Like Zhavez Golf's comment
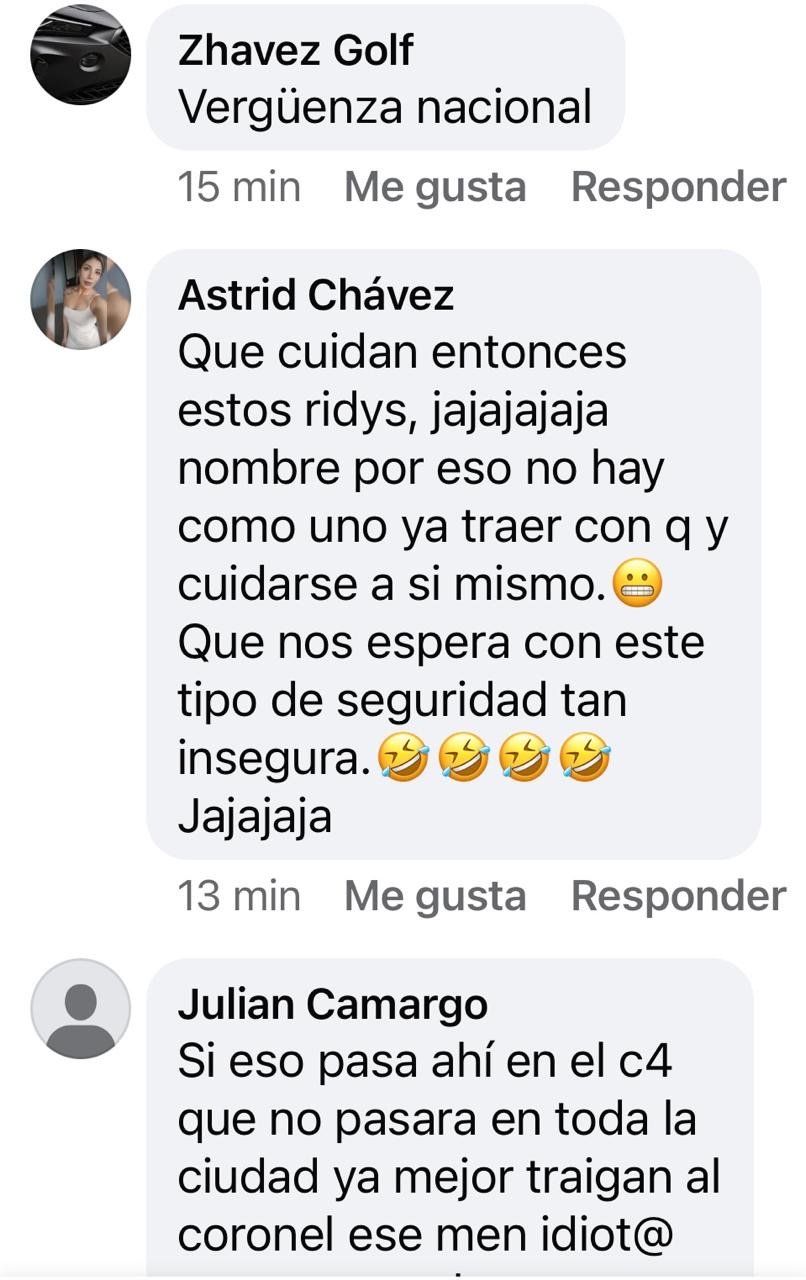The width and height of the screenshot is (806, 1280). tap(435, 188)
